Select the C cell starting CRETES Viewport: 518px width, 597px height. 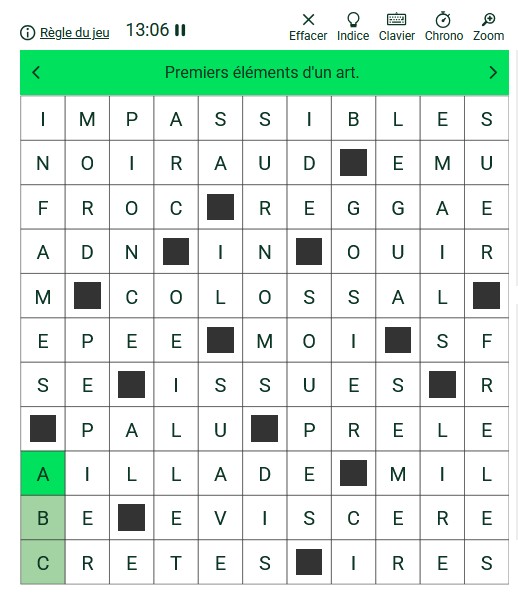pos(43,562)
